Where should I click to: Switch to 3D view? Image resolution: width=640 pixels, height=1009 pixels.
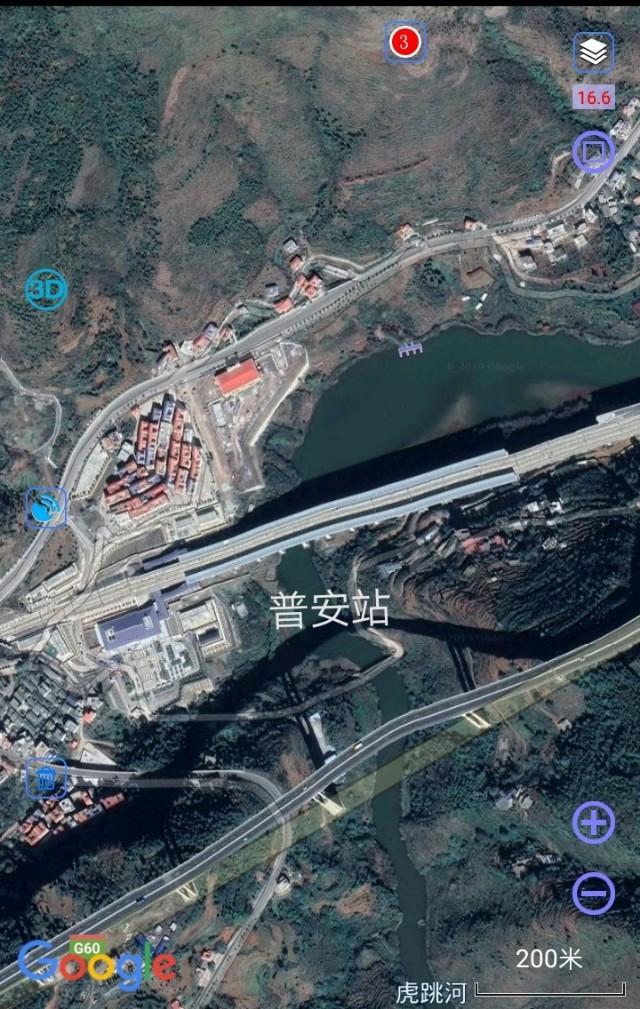pos(46,290)
